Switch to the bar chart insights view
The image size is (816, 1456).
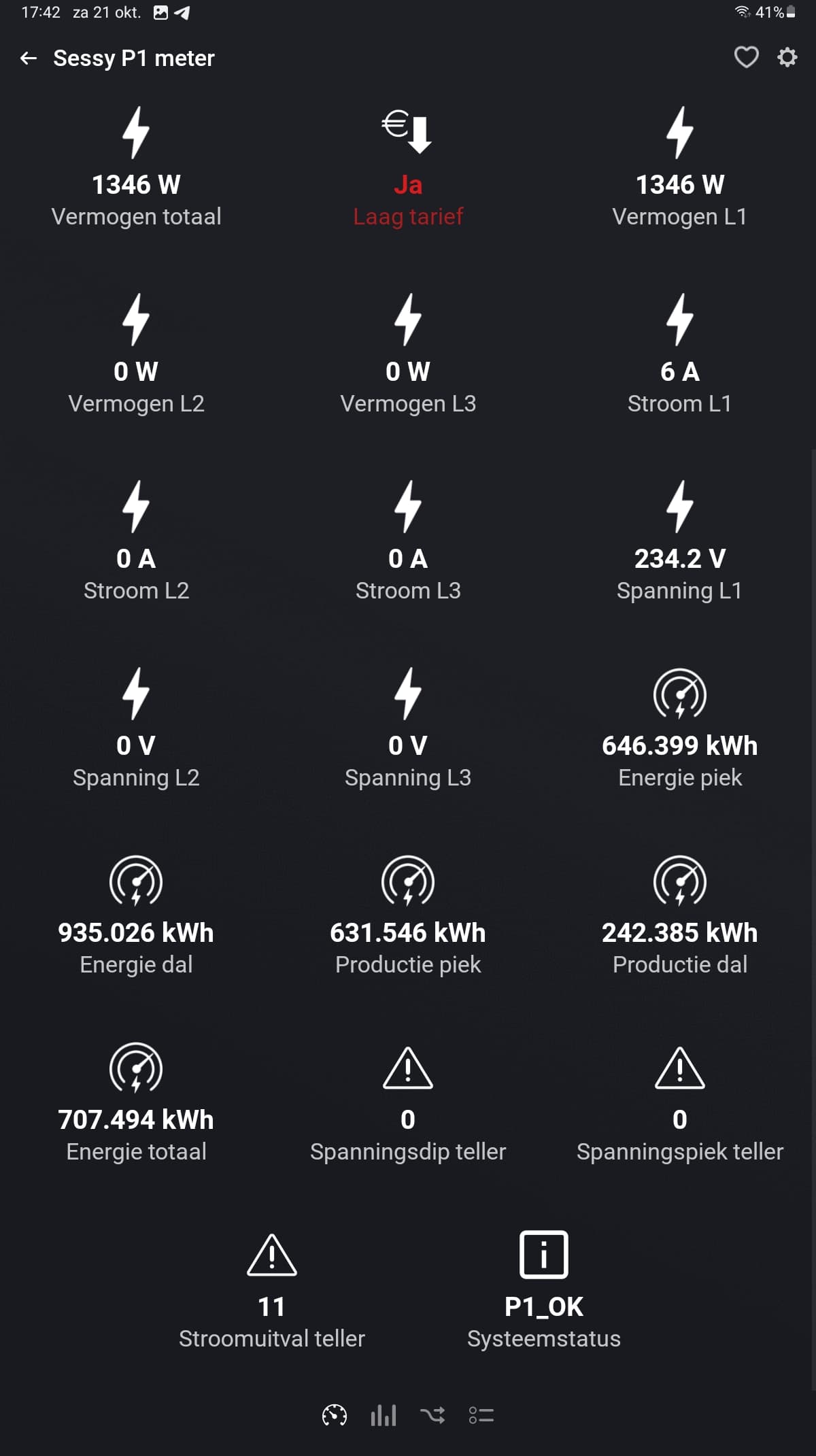pos(384,1415)
